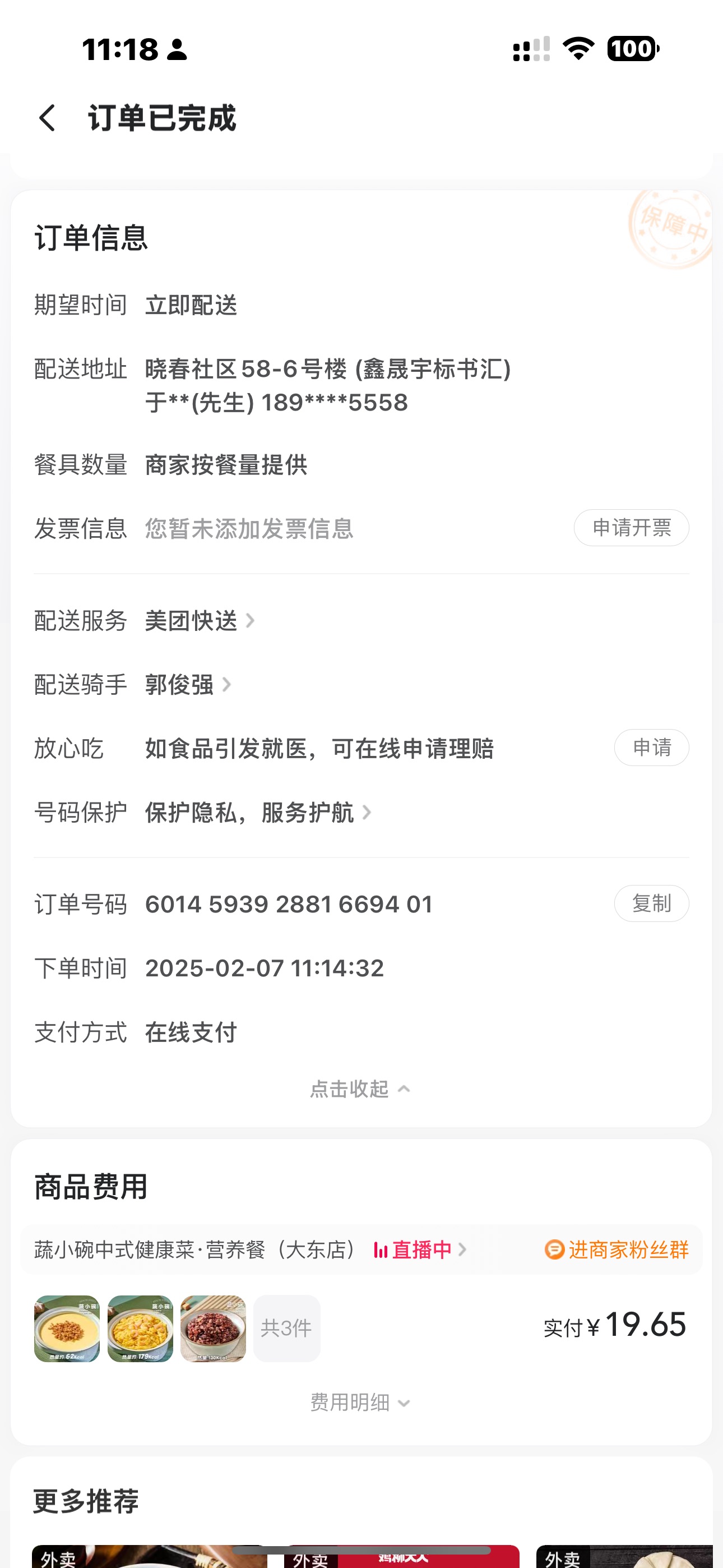
Task: Go back from the completed order page
Action: pyautogui.click(x=48, y=117)
